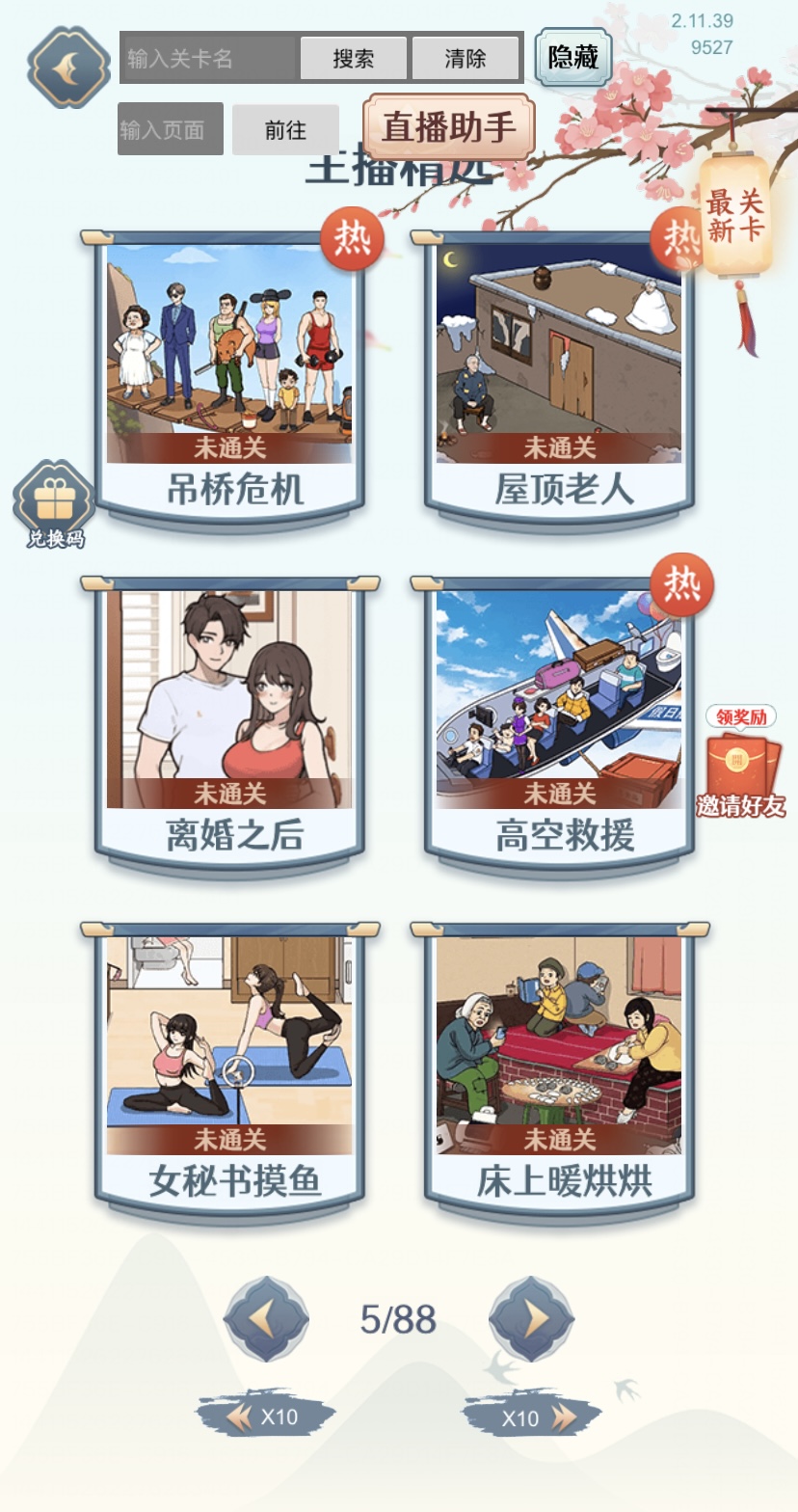Focus the level name input field

pos(207,58)
